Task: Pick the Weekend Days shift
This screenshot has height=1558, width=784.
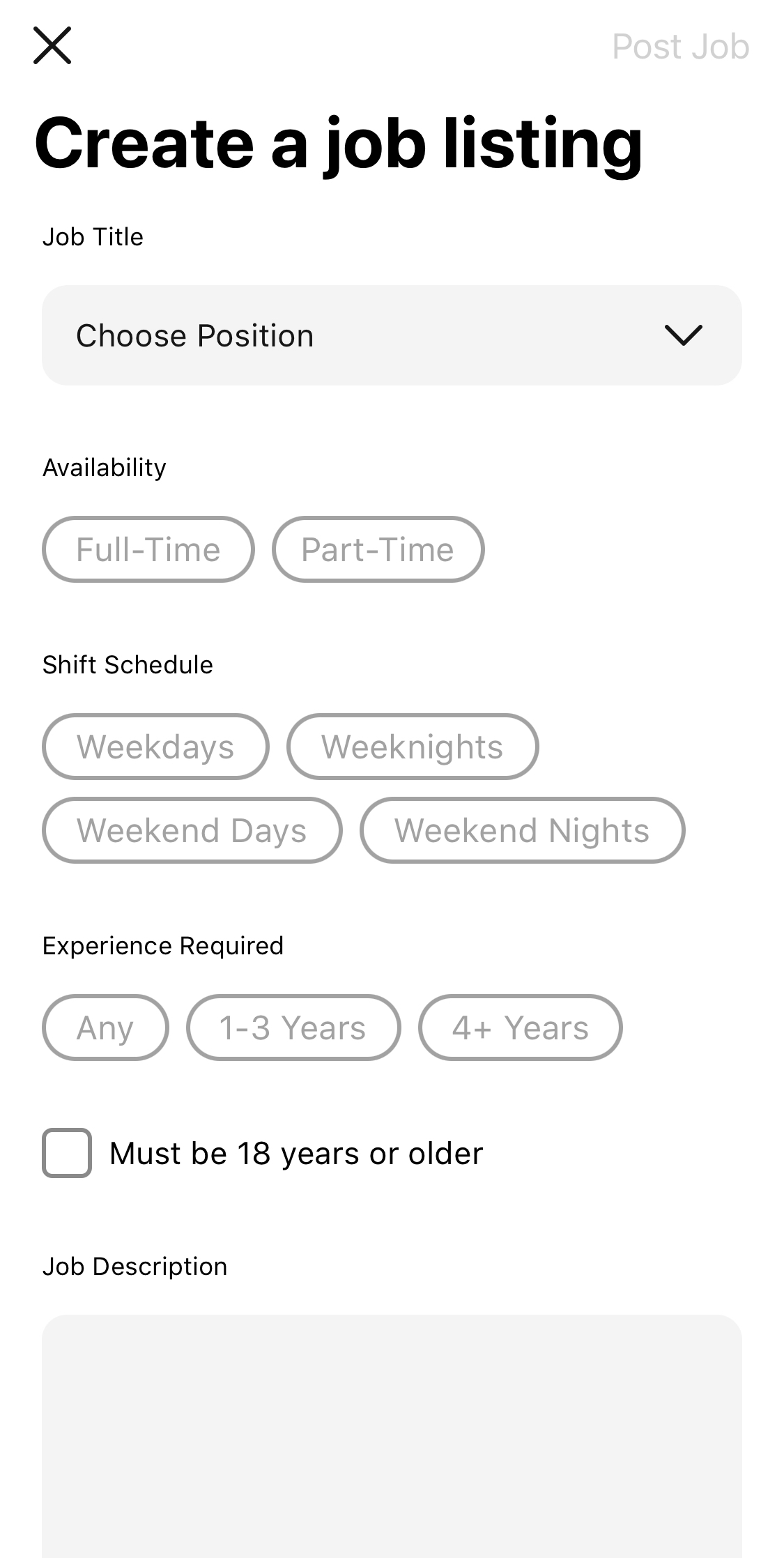Action: tap(192, 830)
